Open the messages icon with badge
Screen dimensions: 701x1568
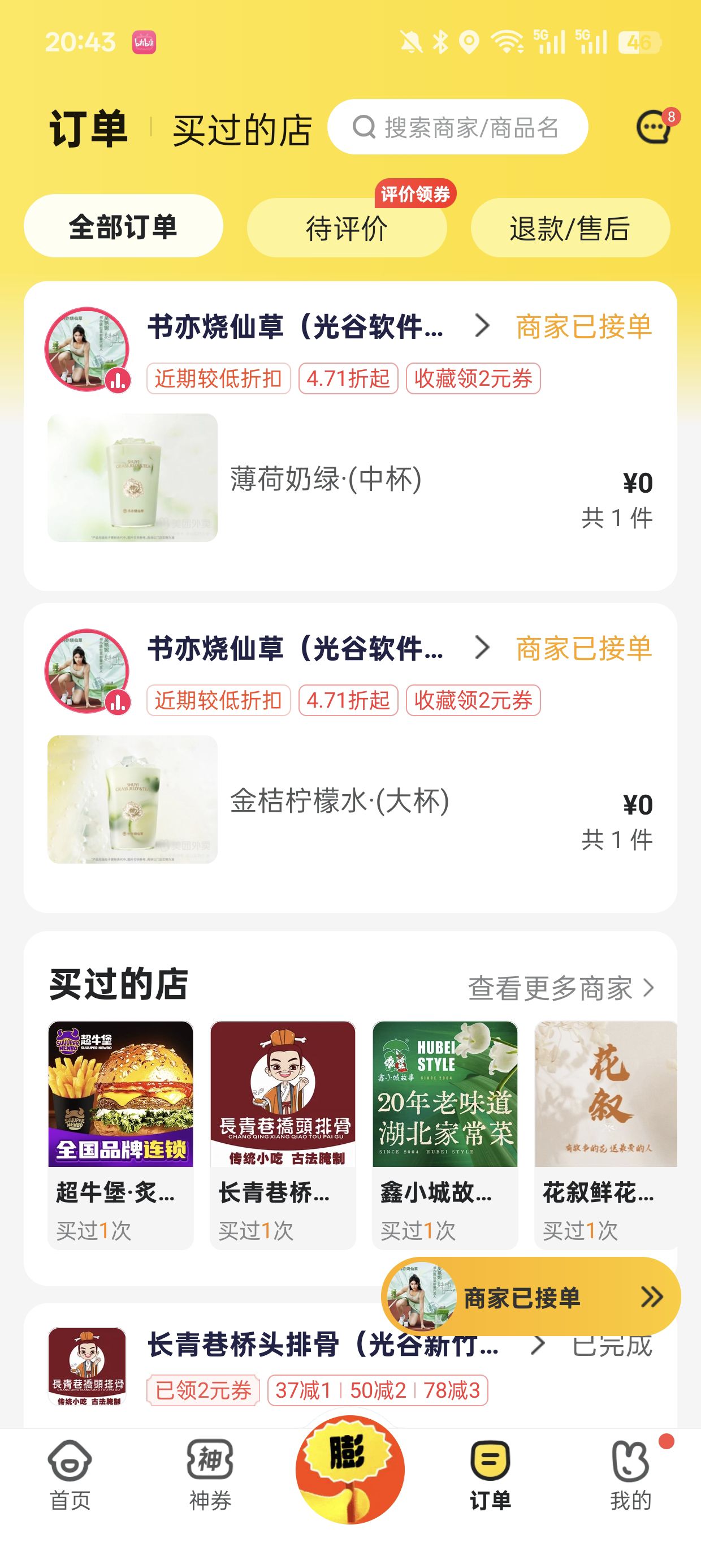click(654, 127)
